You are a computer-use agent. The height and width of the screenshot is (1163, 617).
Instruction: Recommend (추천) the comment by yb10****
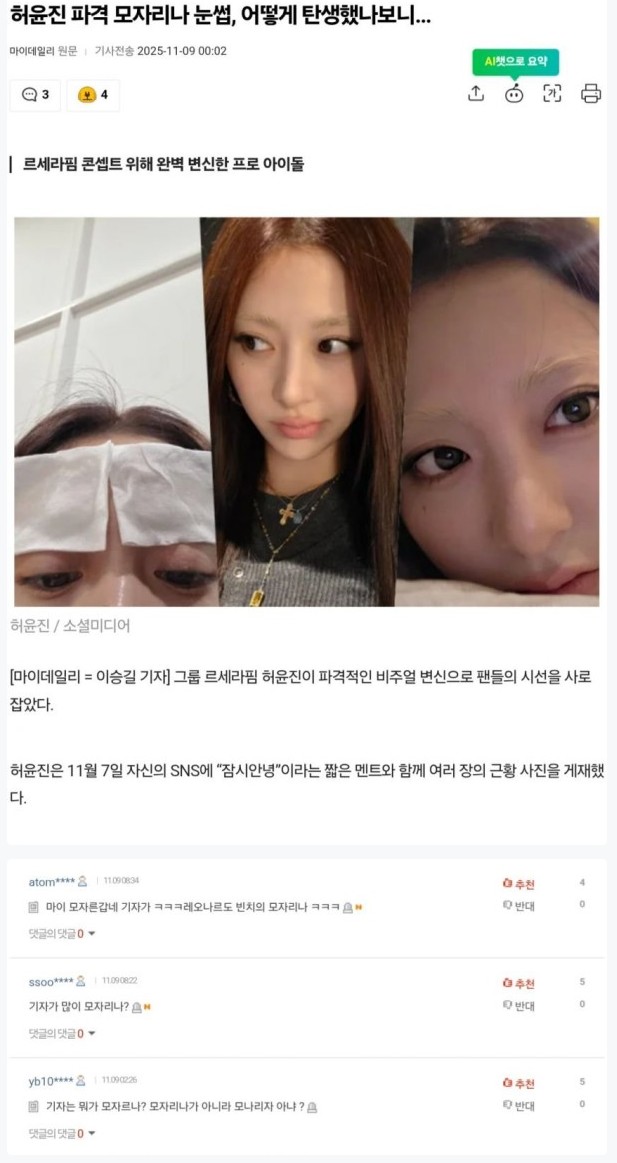click(x=519, y=1083)
